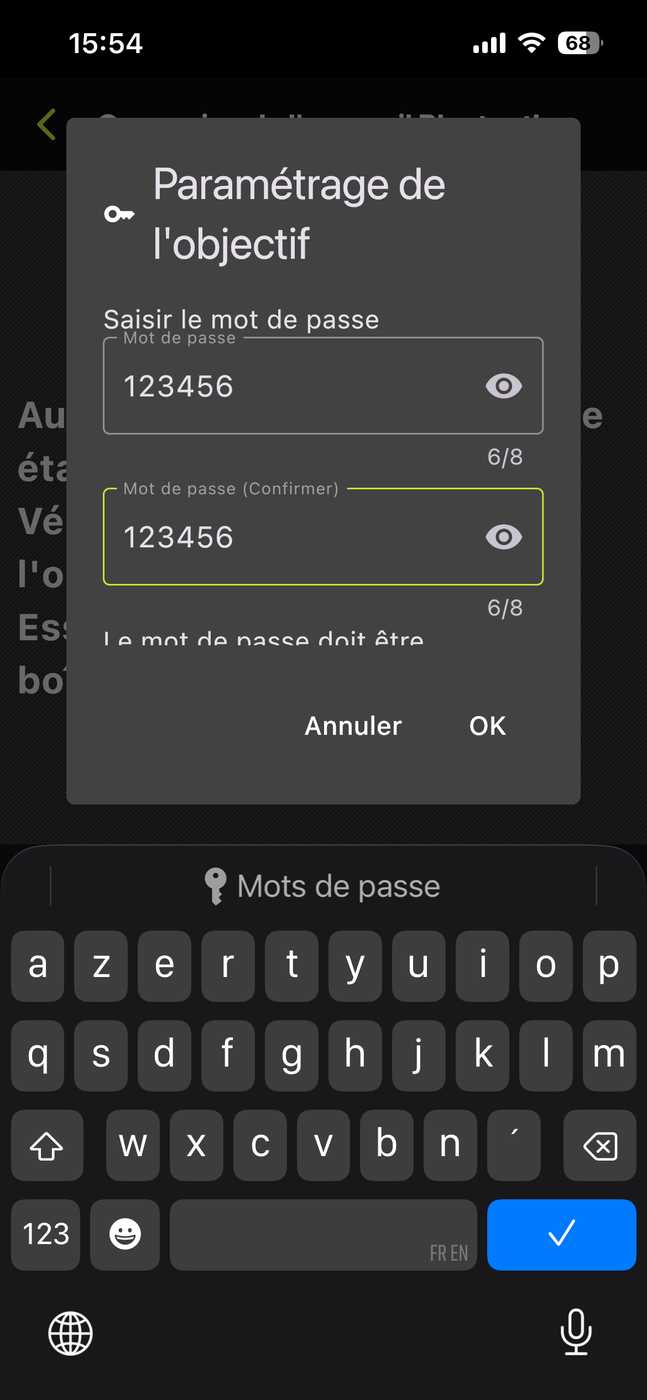Enable the shift key
The width and height of the screenshot is (647, 1400).
pyautogui.click(x=46, y=1145)
